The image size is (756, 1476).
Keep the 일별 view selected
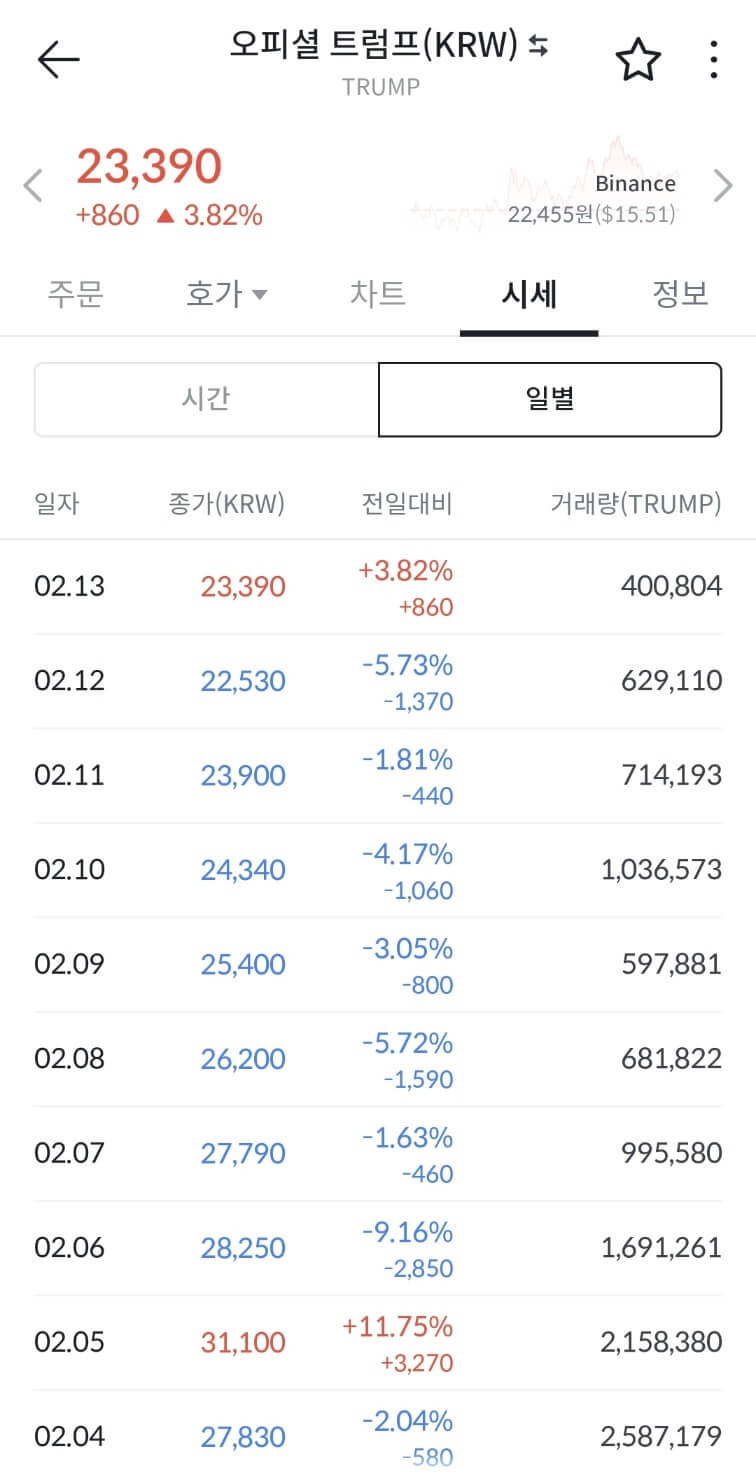[x=549, y=399]
